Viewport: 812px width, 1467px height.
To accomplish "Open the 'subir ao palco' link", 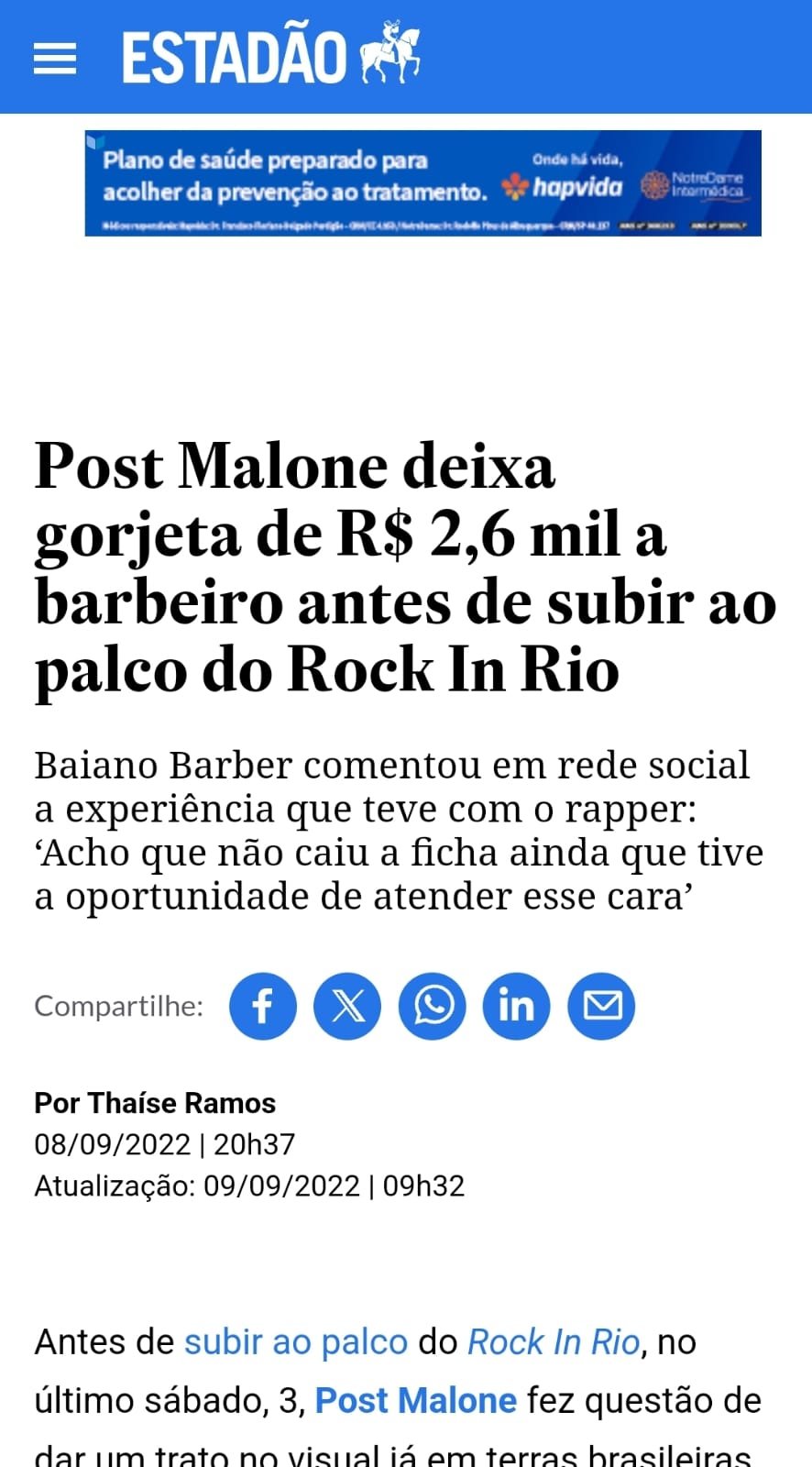I will (296, 1342).
